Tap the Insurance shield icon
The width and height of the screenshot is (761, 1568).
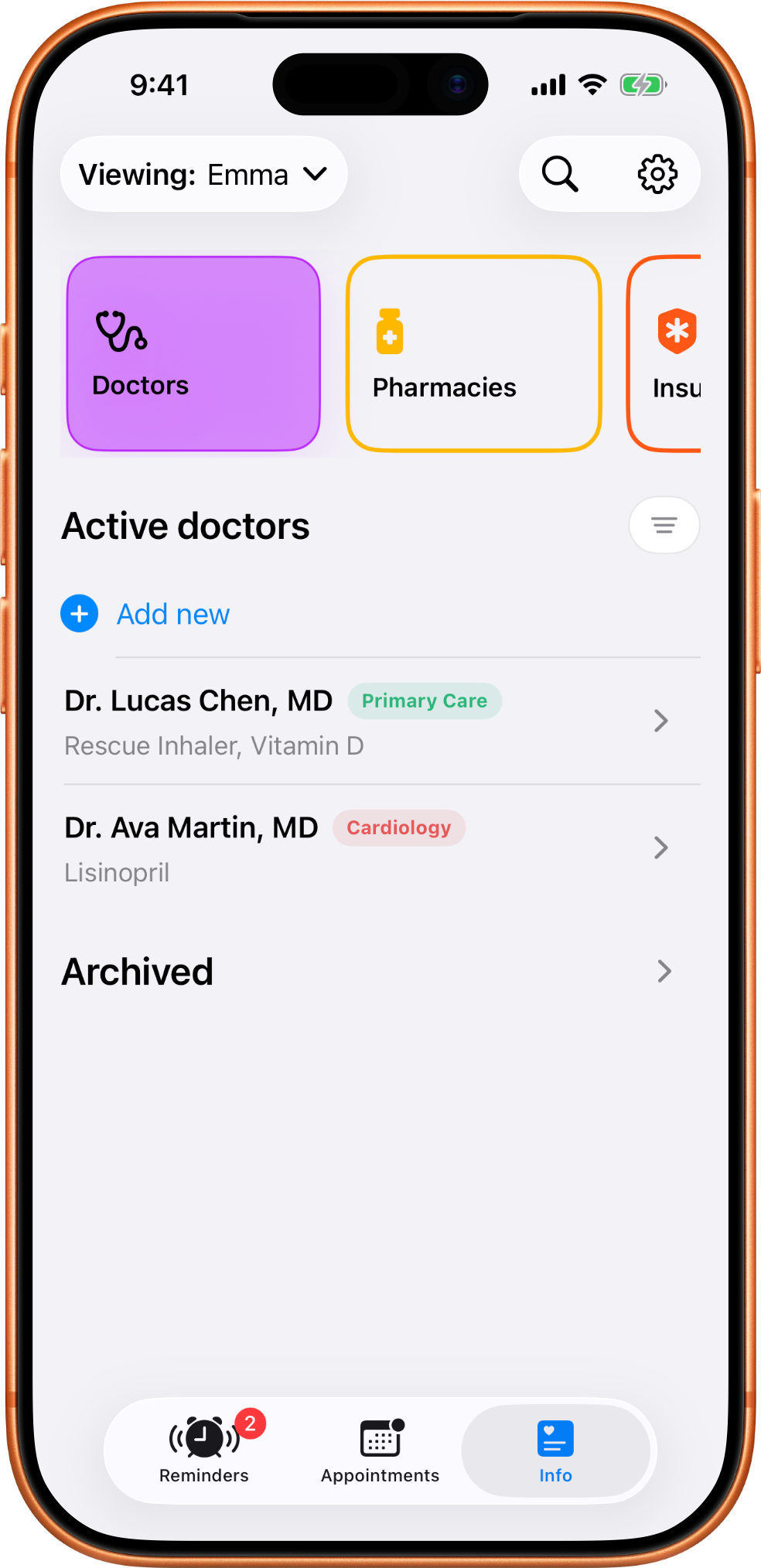pos(677,331)
